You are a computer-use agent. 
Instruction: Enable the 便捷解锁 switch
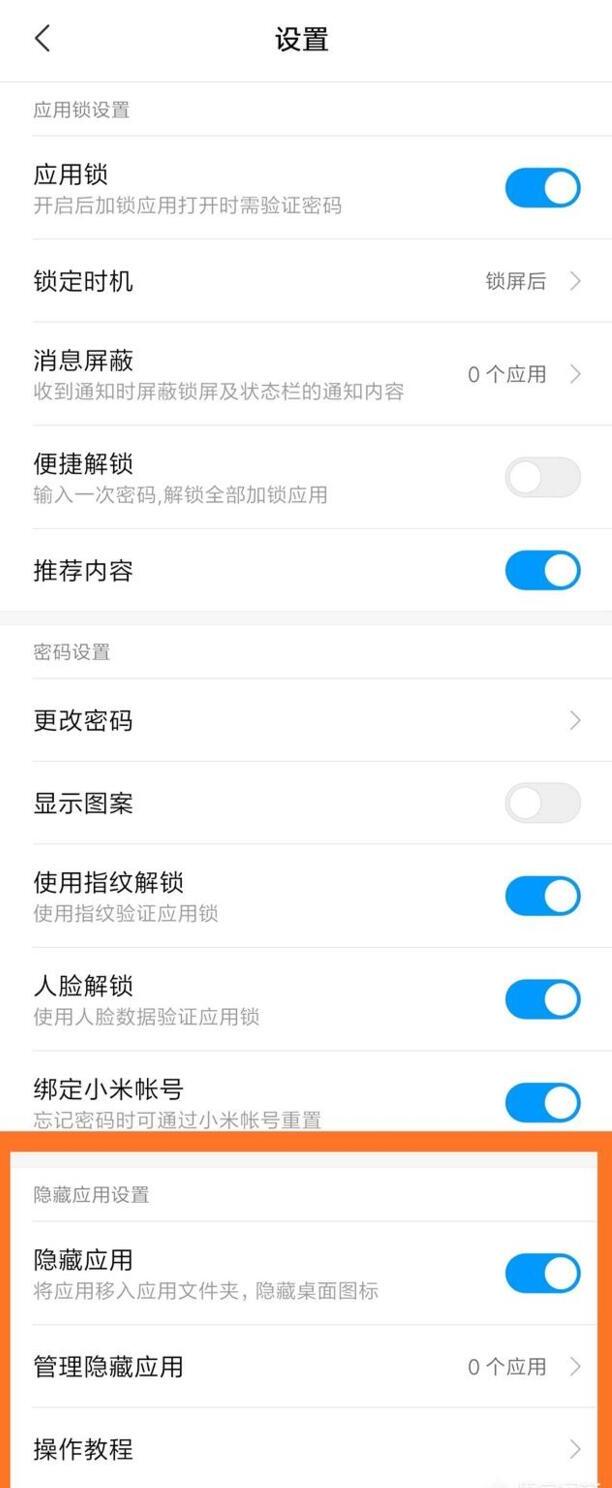[x=542, y=477]
